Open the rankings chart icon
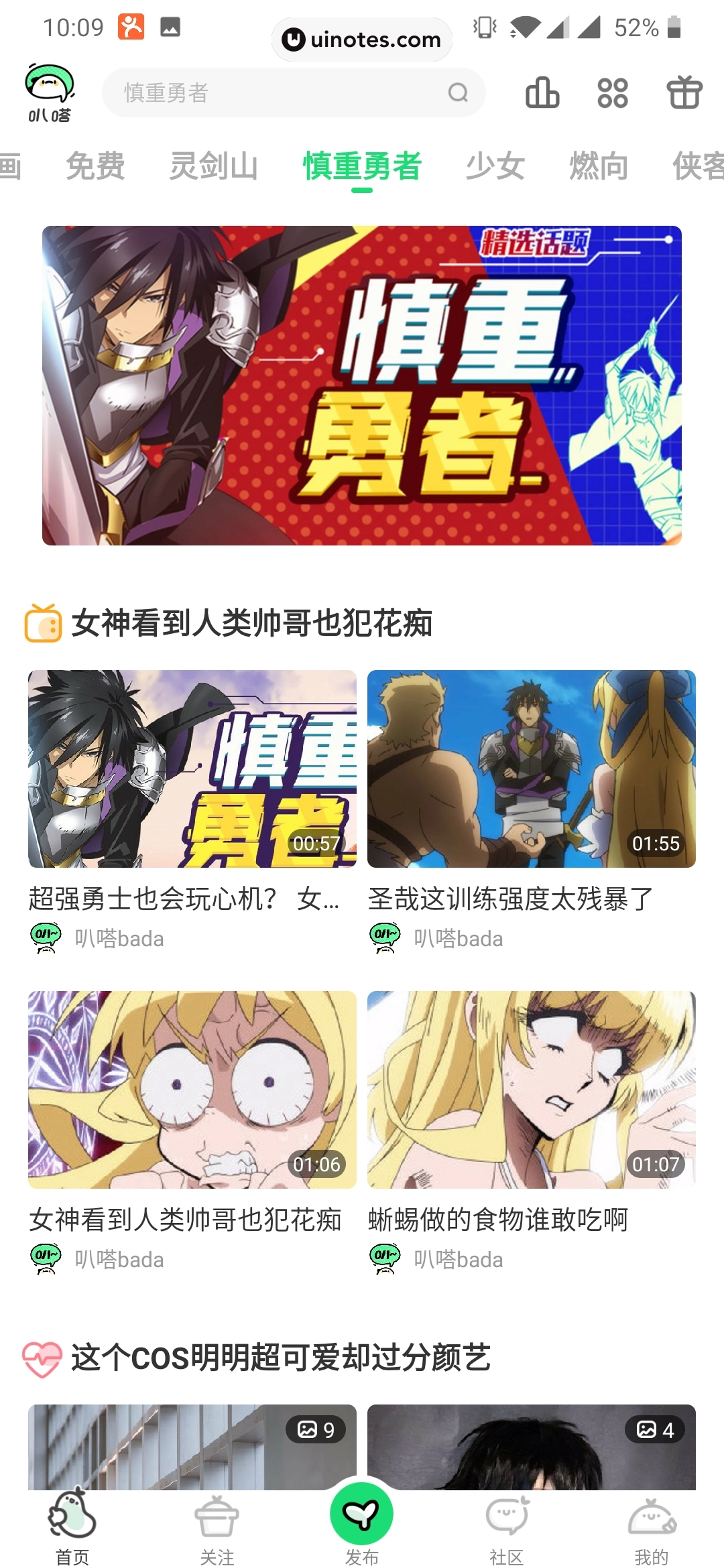Screen dimensions: 724x1568 coord(542,92)
